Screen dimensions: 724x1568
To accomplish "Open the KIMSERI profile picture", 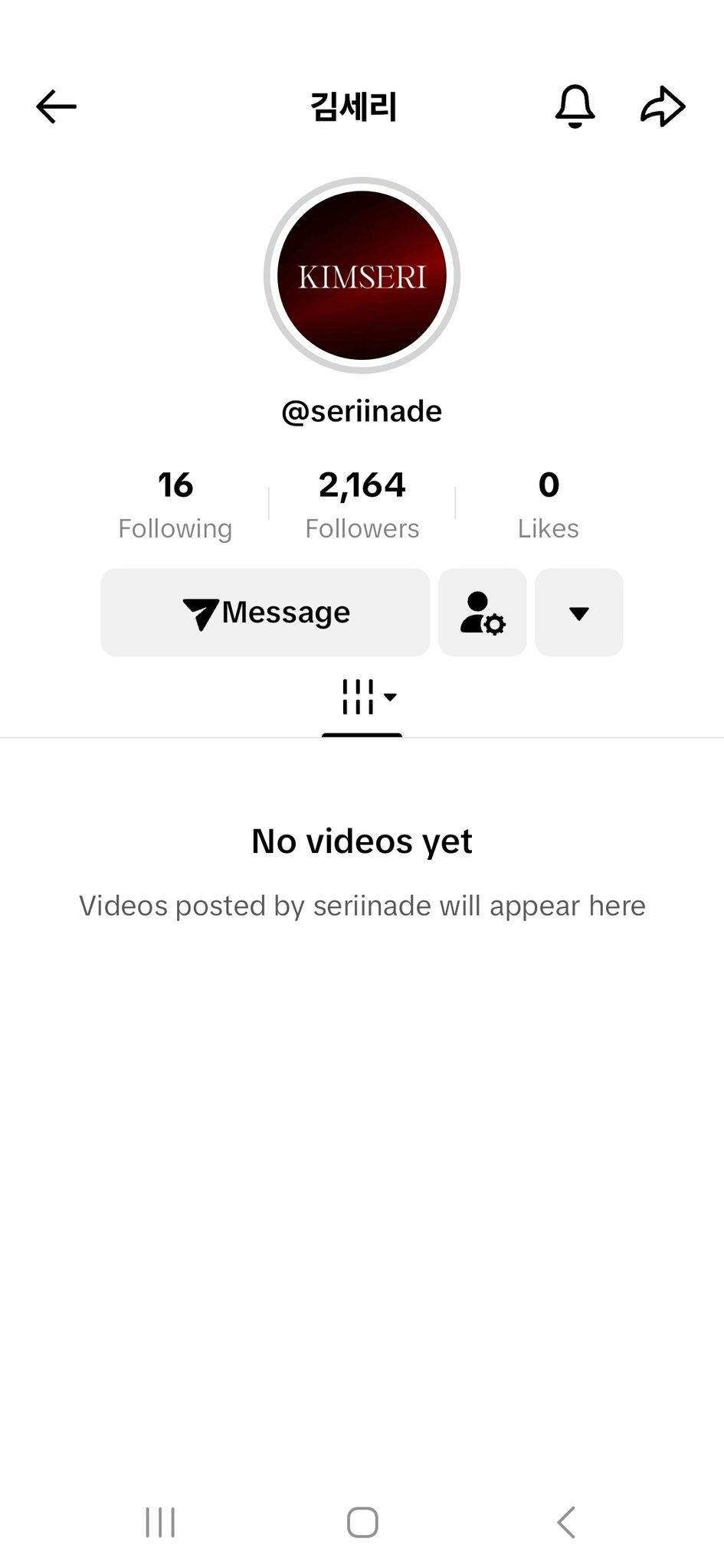I will point(362,276).
